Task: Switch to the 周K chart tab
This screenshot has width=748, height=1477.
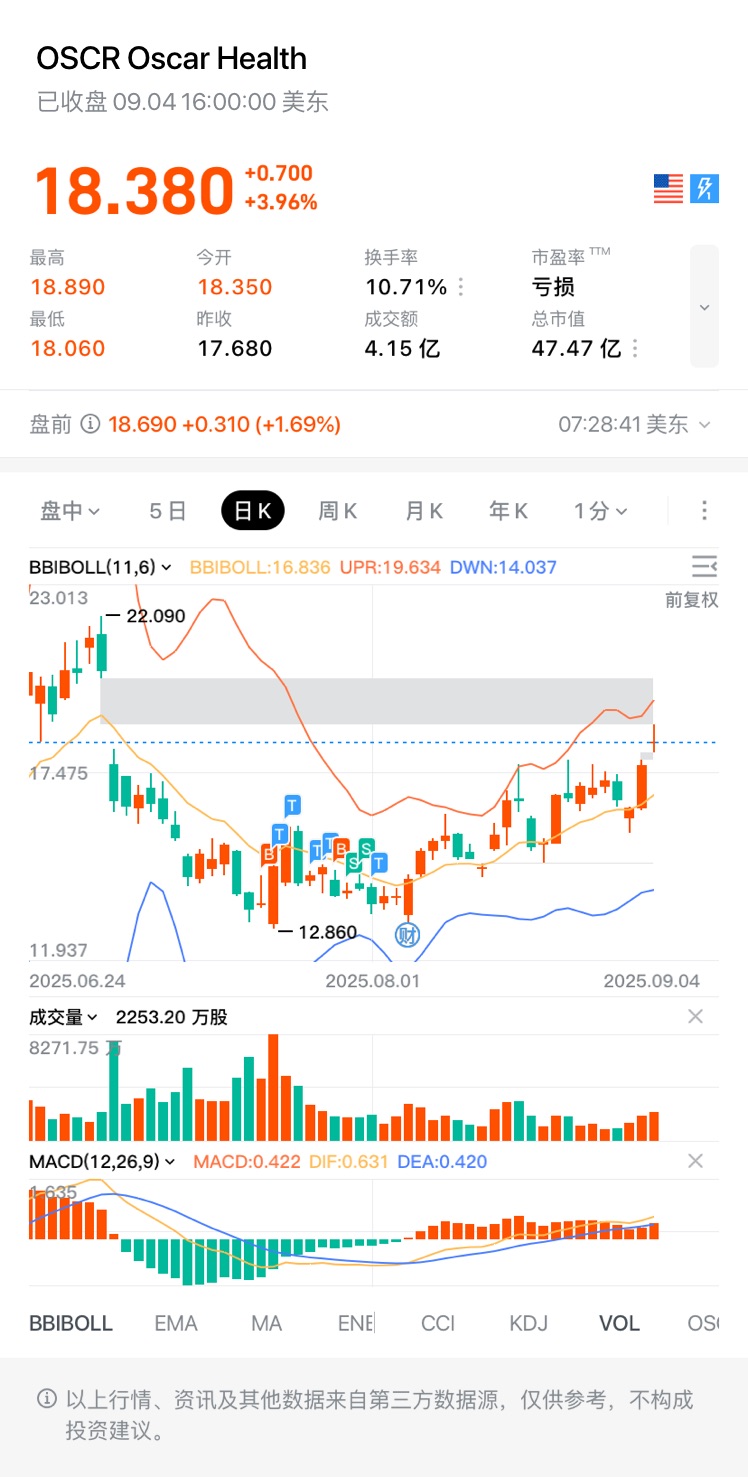Action: click(338, 511)
